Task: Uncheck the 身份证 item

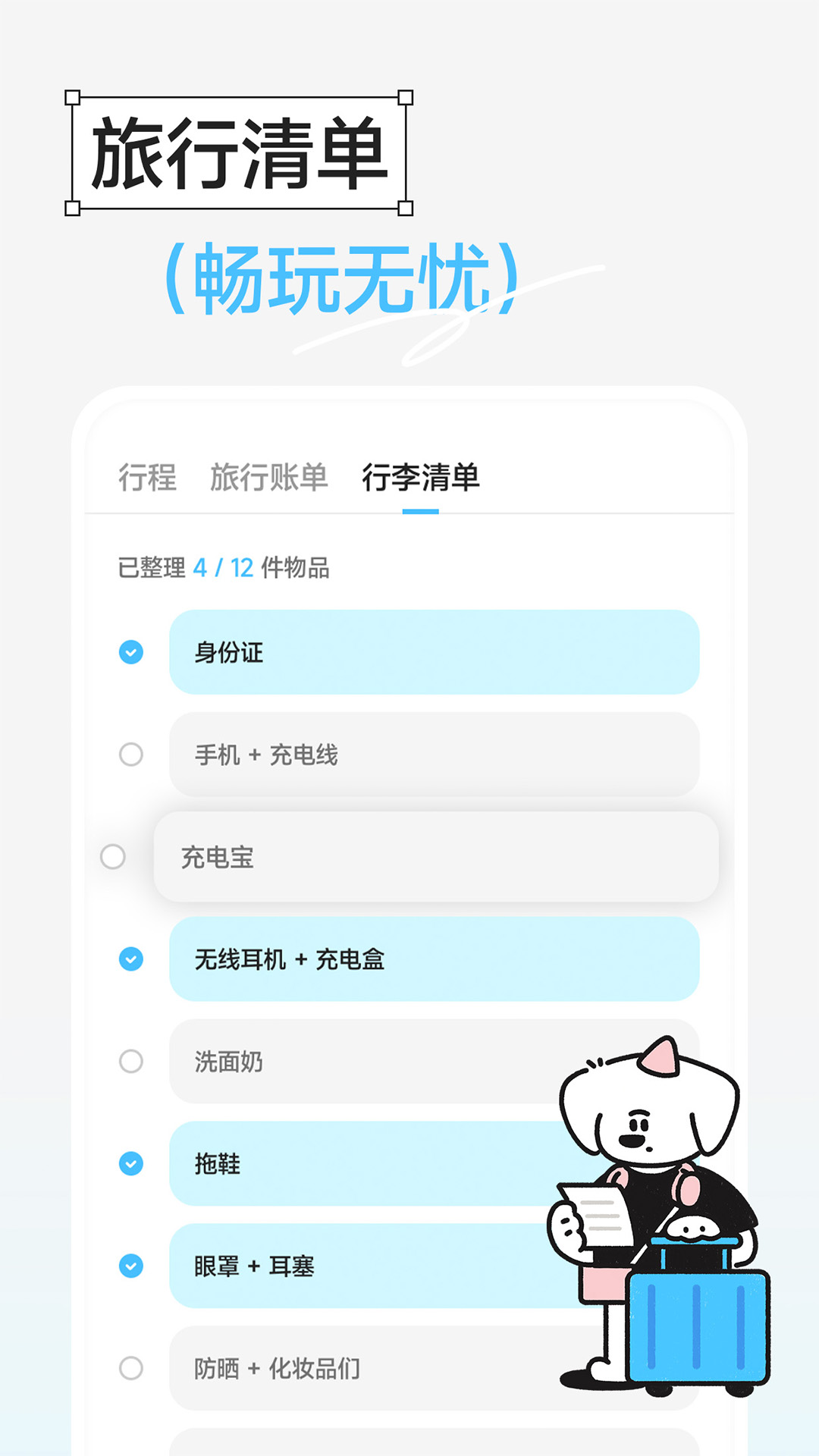Action: click(x=132, y=651)
